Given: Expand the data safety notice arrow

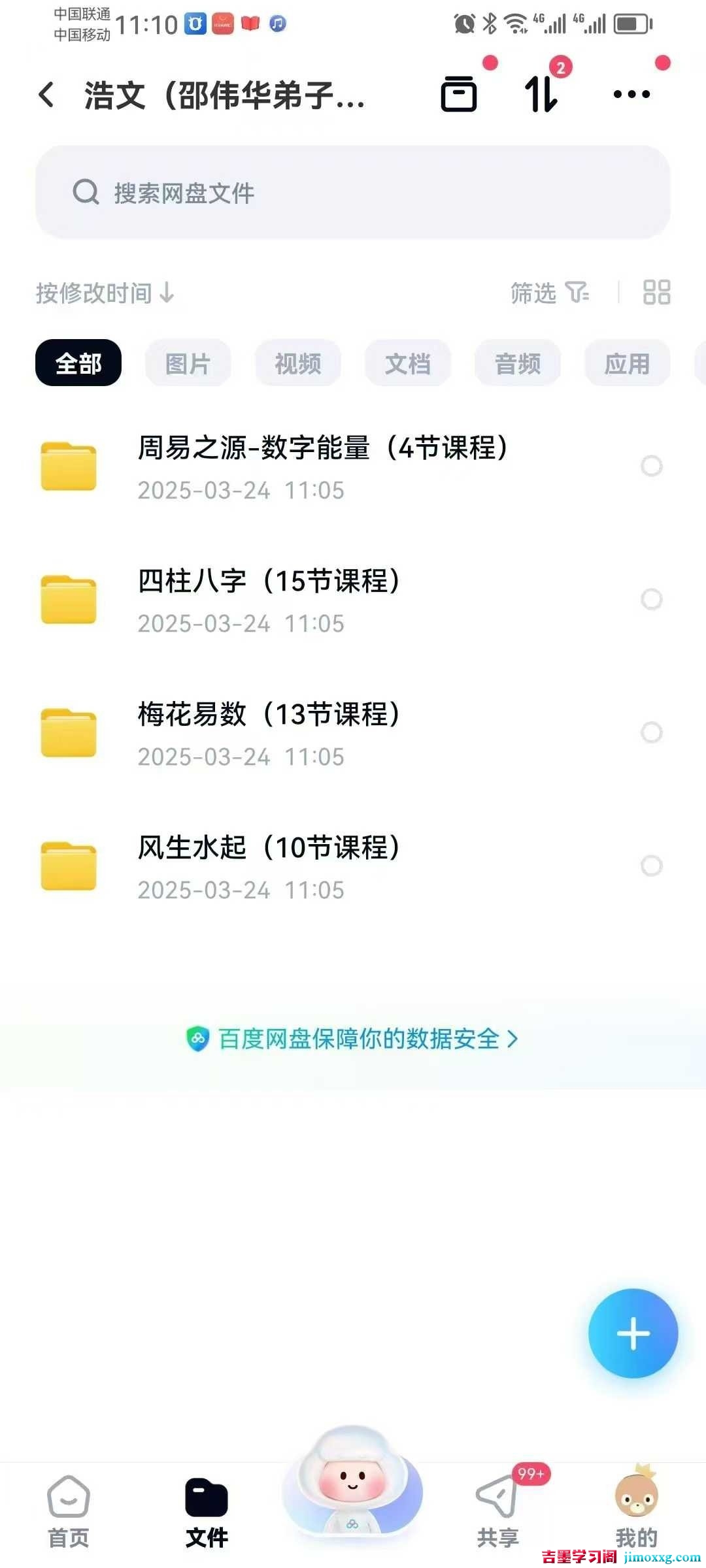Looking at the screenshot, I should click(x=514, y=1039).
